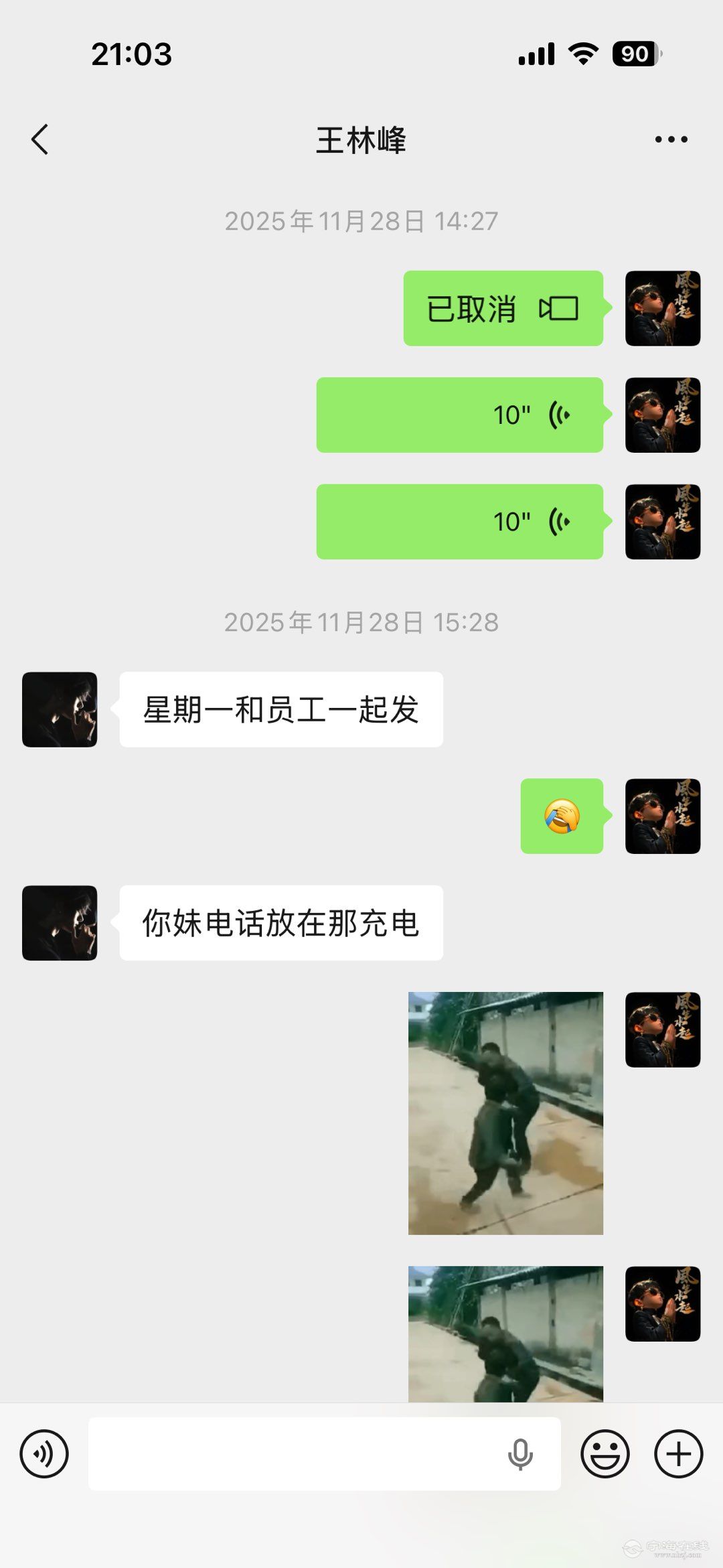The image size is (723, 1568).
Task: Go back from the 王林峰 chat
Action: (x=40, y=139)
